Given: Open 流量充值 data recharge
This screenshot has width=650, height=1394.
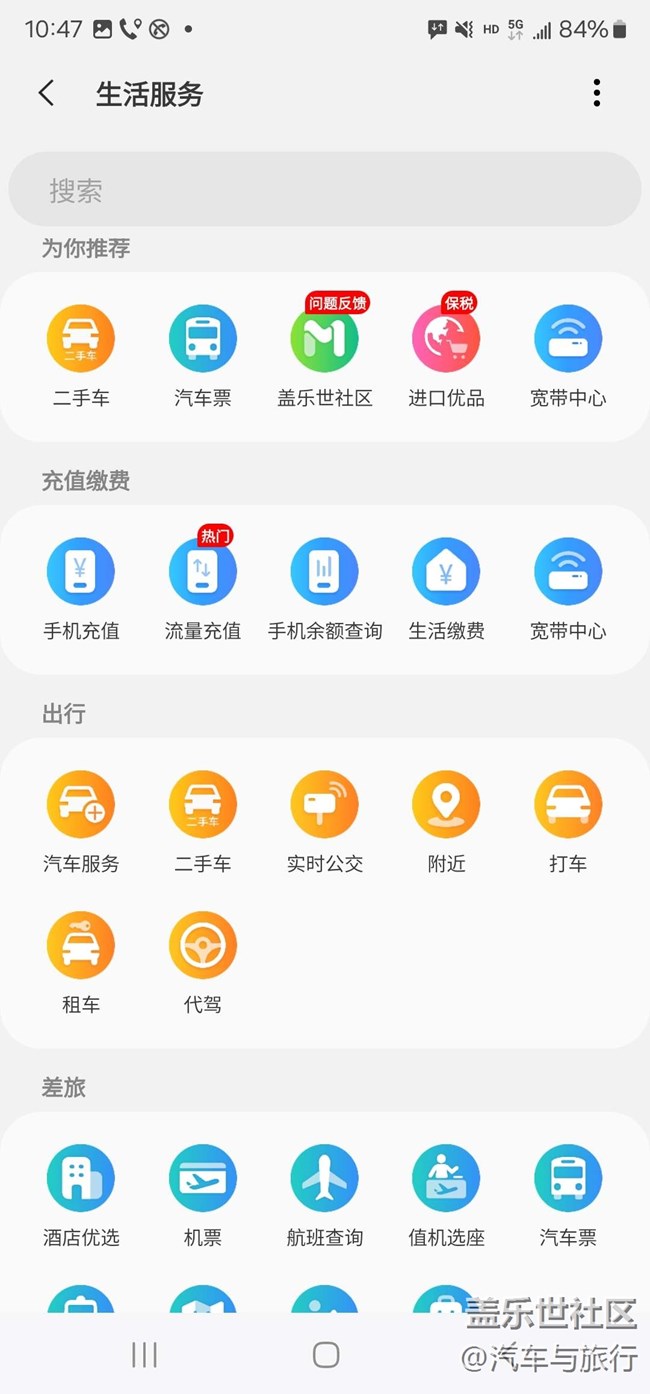Looking at the screenshot, I should click(203, 572).
